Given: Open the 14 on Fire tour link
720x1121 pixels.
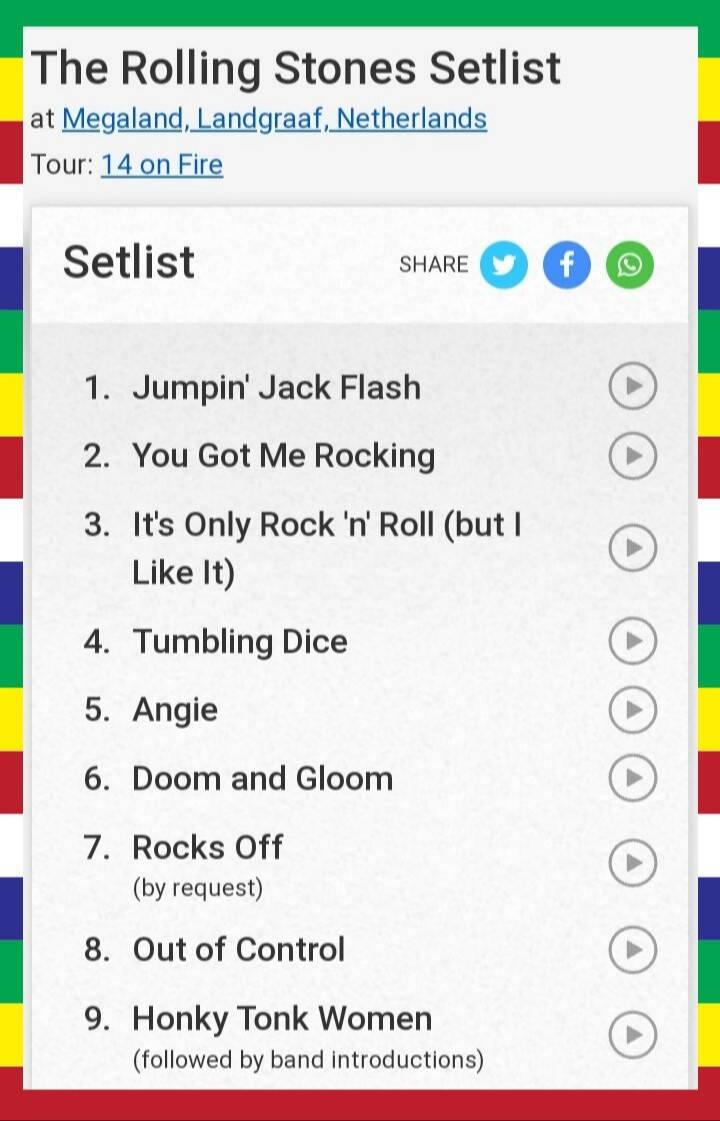Looking at the screenshot, I should (x=162, y=165).
